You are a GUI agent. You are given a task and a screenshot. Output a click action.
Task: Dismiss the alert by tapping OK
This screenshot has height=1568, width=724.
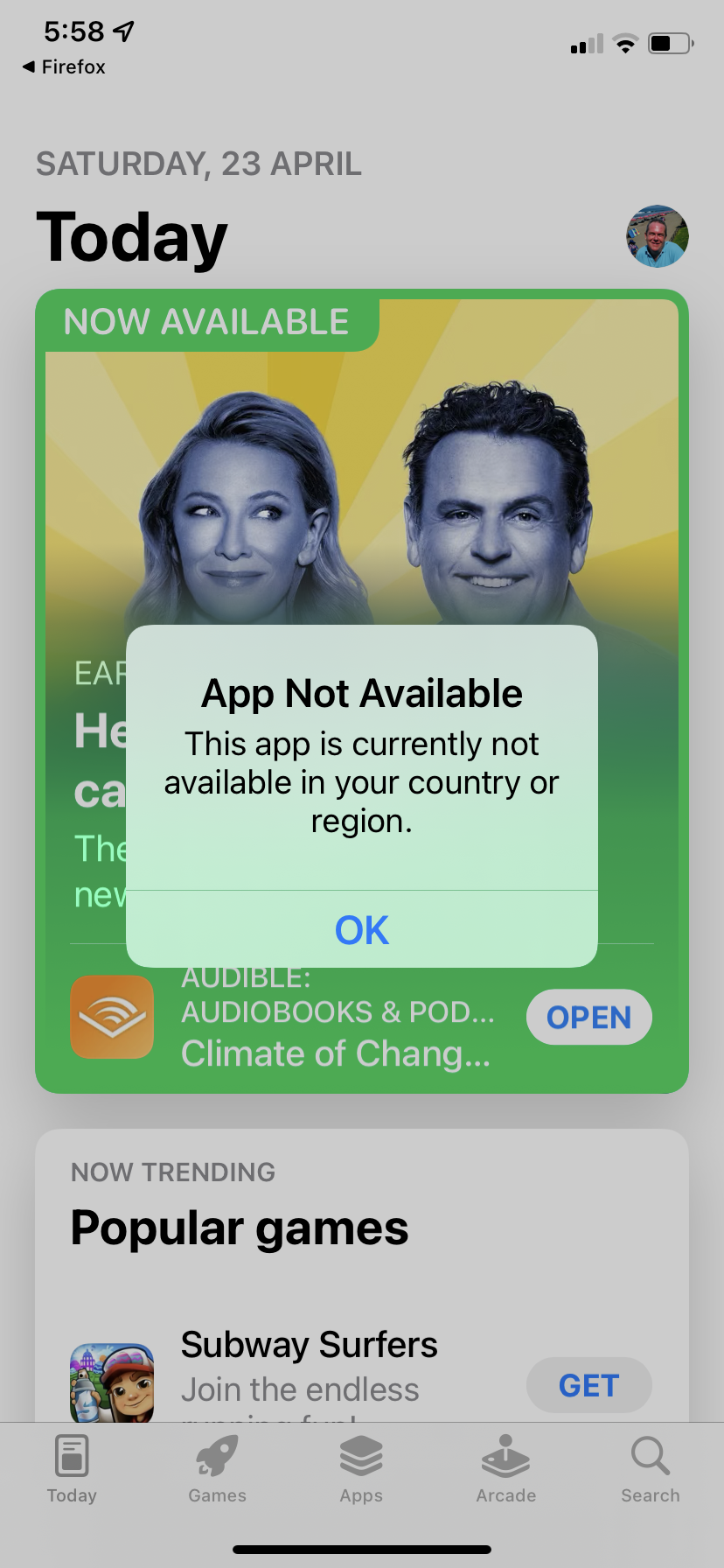[x=361, y=930]
